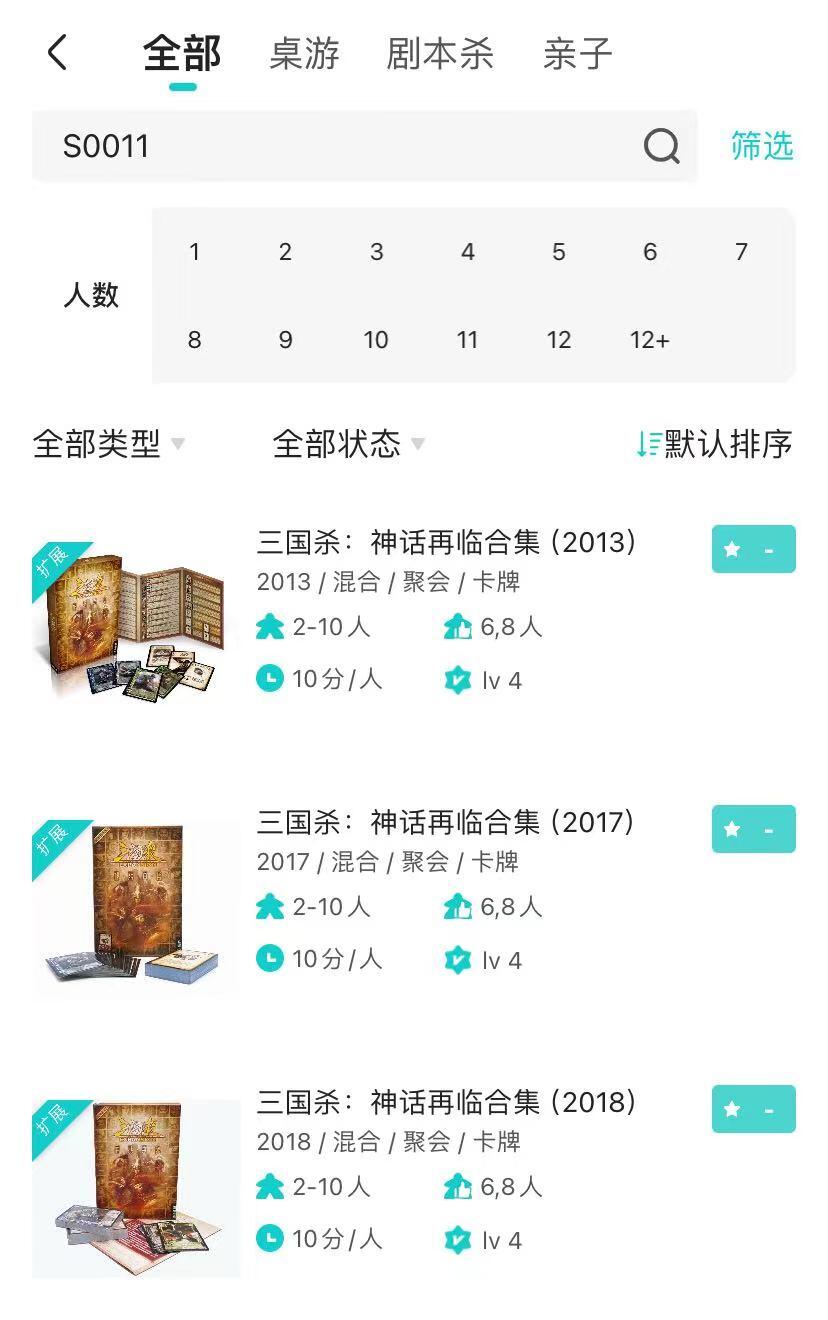Screen dimensions: 828x1320
Task: Choose the 12+ player count
Action: coord(650,340)
